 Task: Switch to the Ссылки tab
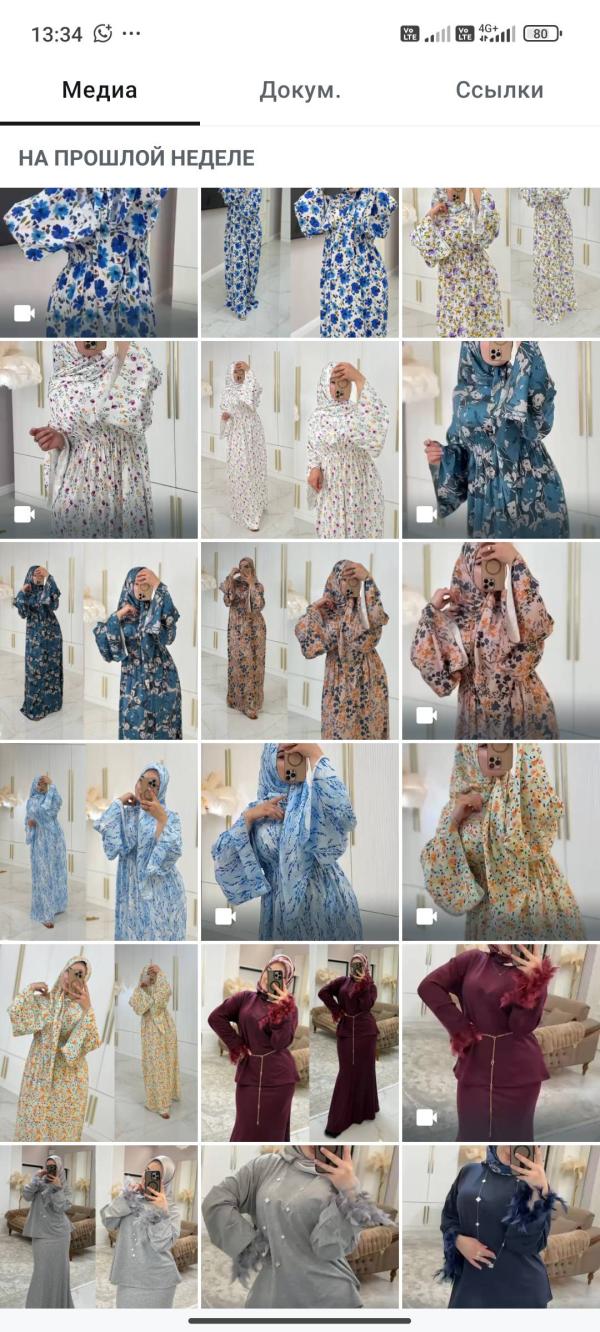[x=499, y=90]
